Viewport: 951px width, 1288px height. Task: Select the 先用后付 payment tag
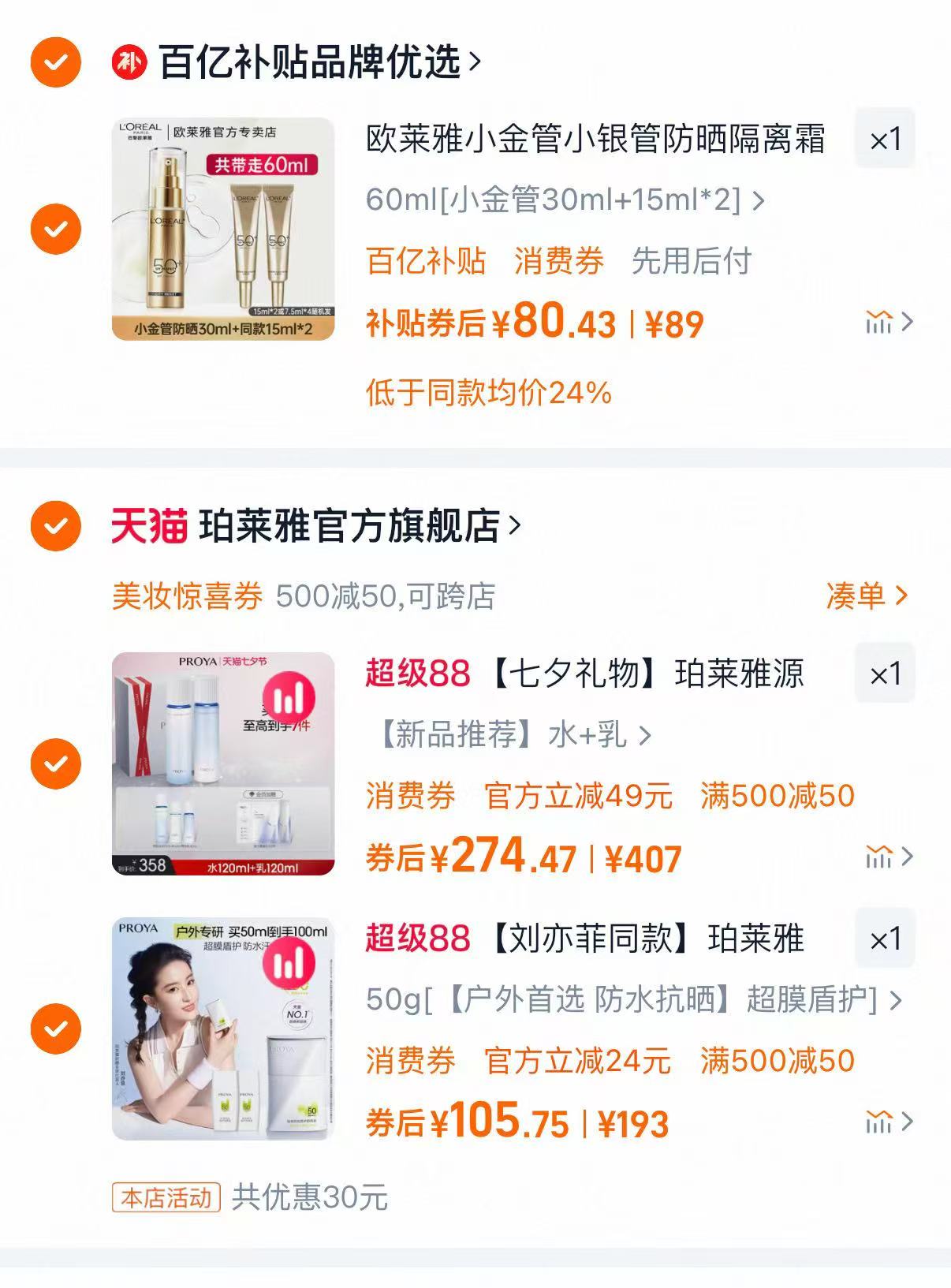pyautogui.click(x=690, y=263)
